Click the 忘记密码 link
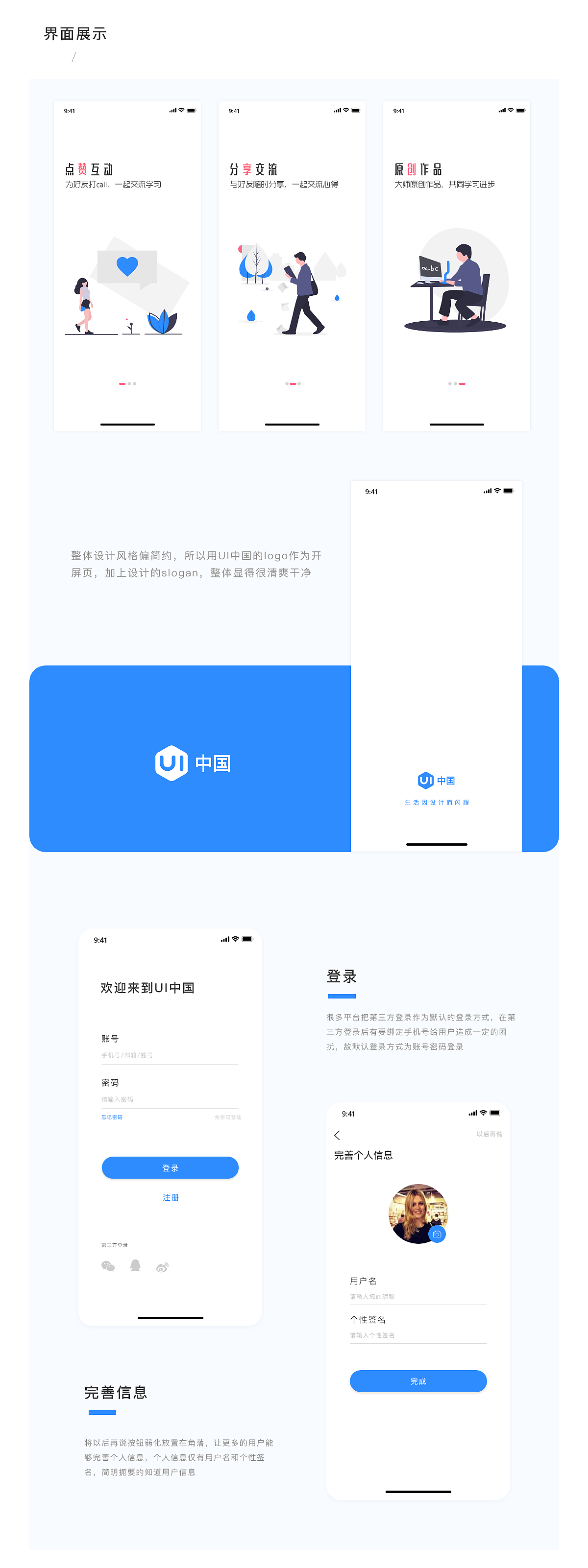588x1568 pixels. [x=112, y=1117]
